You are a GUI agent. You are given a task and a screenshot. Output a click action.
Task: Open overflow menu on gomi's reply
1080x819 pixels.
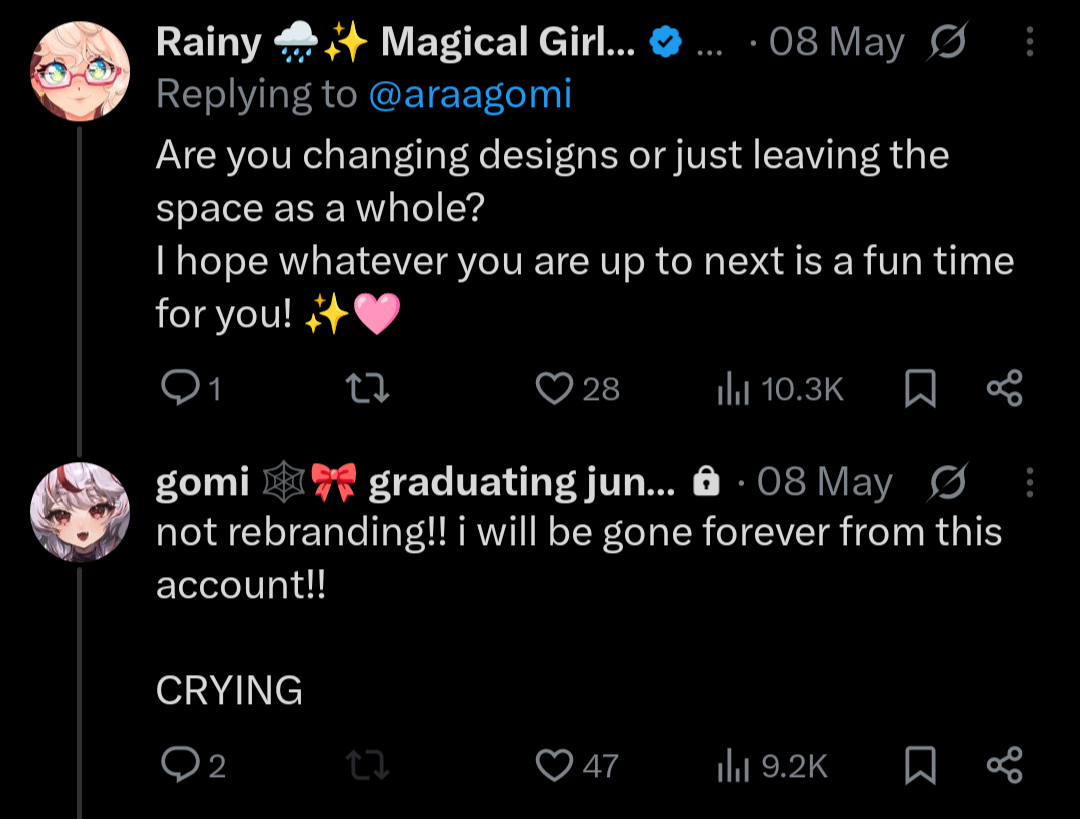click(x=1030, y=482)
